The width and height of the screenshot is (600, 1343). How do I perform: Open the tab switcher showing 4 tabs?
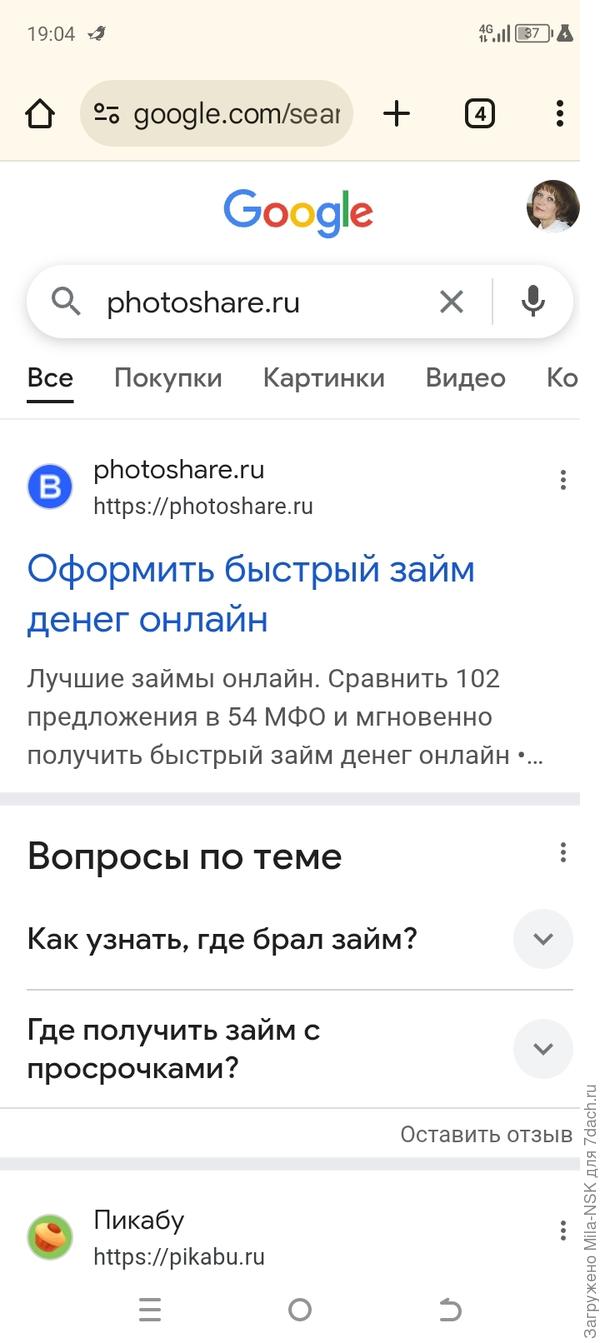[480, 114]
